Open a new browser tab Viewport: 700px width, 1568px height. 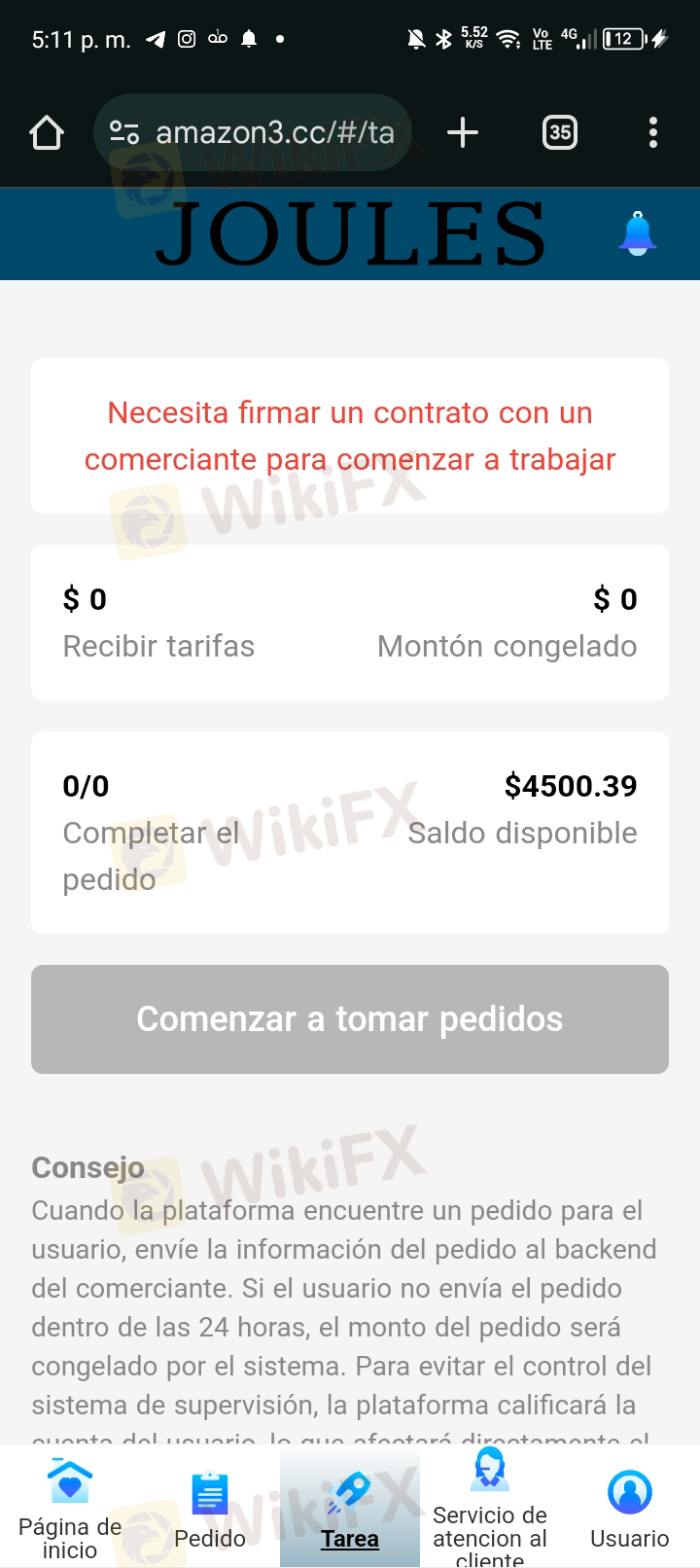click(463, 132)
